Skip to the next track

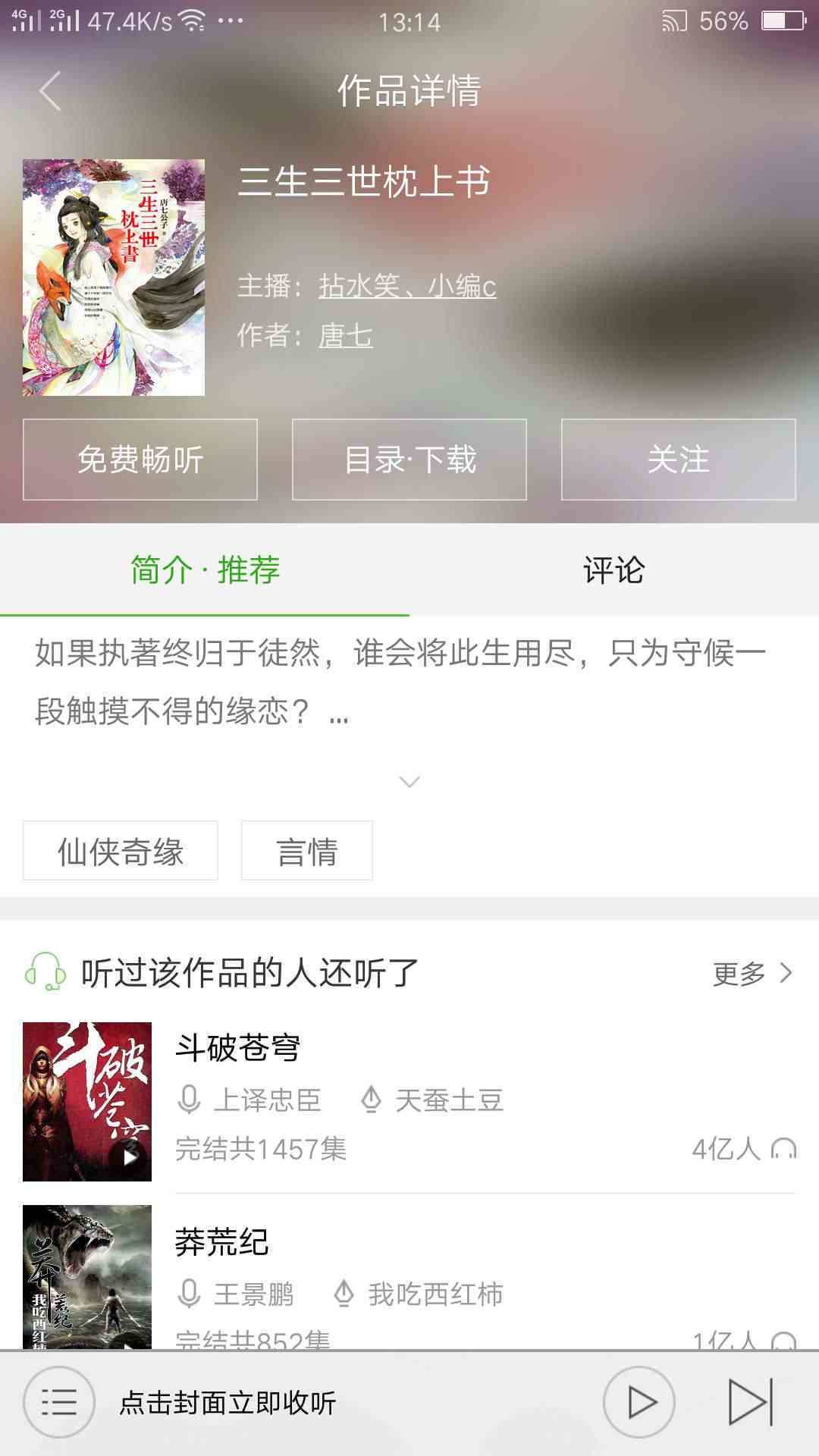[x=750, y=1402]
